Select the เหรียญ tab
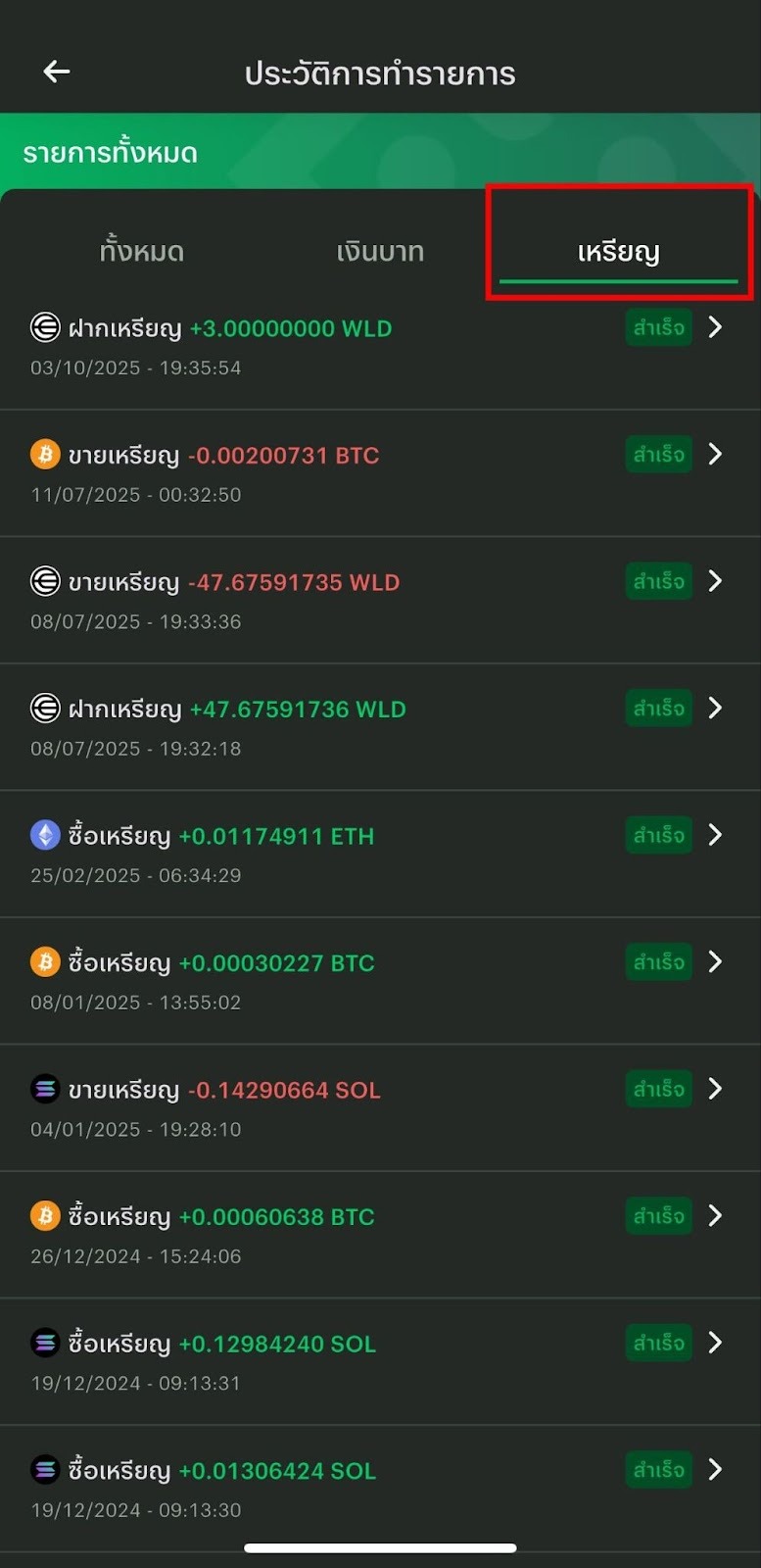 (x=618, y=251)
